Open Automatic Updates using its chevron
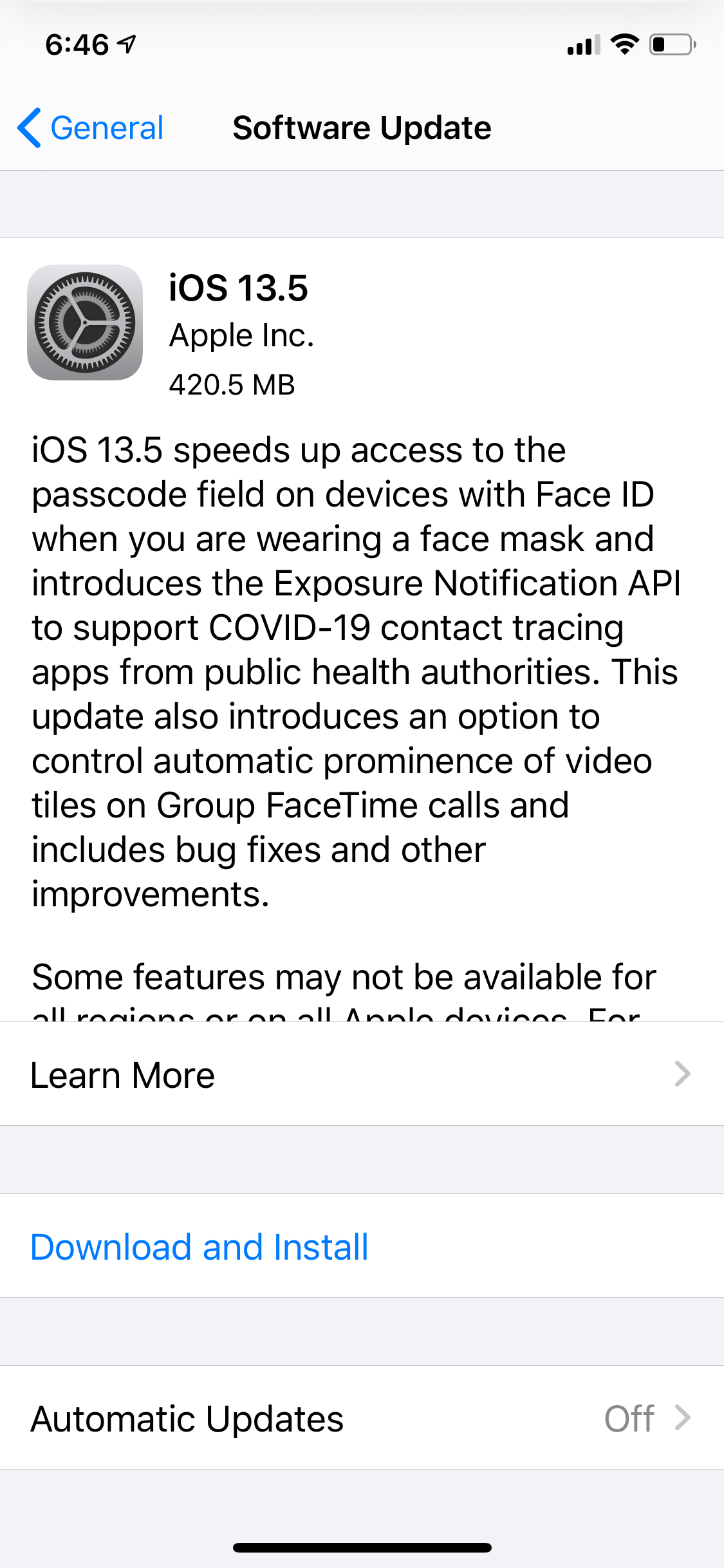Screen dimensions: 724x1568 coord(684,1418)
